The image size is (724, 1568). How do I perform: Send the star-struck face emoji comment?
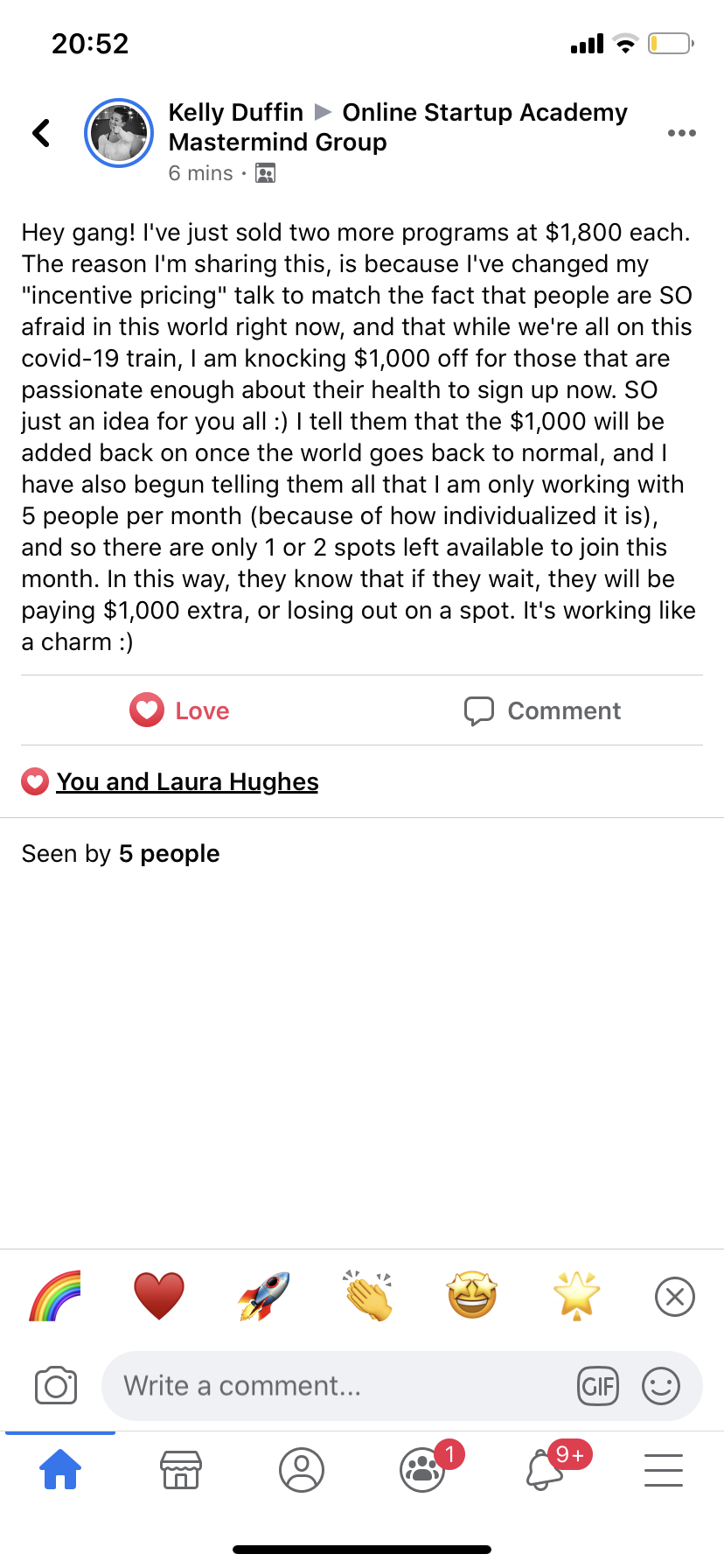pos(472,1296)
